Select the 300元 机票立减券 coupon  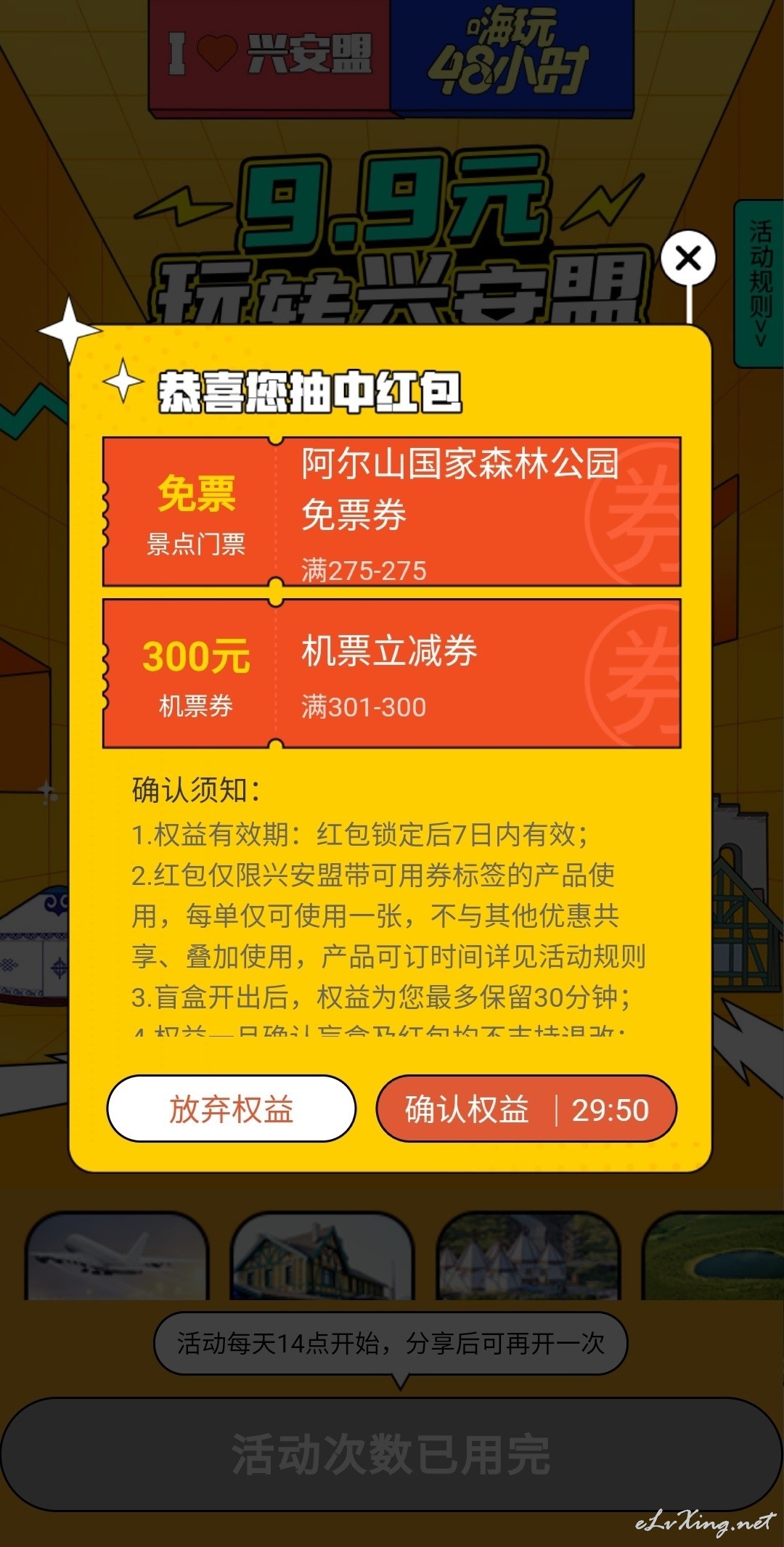392,673
